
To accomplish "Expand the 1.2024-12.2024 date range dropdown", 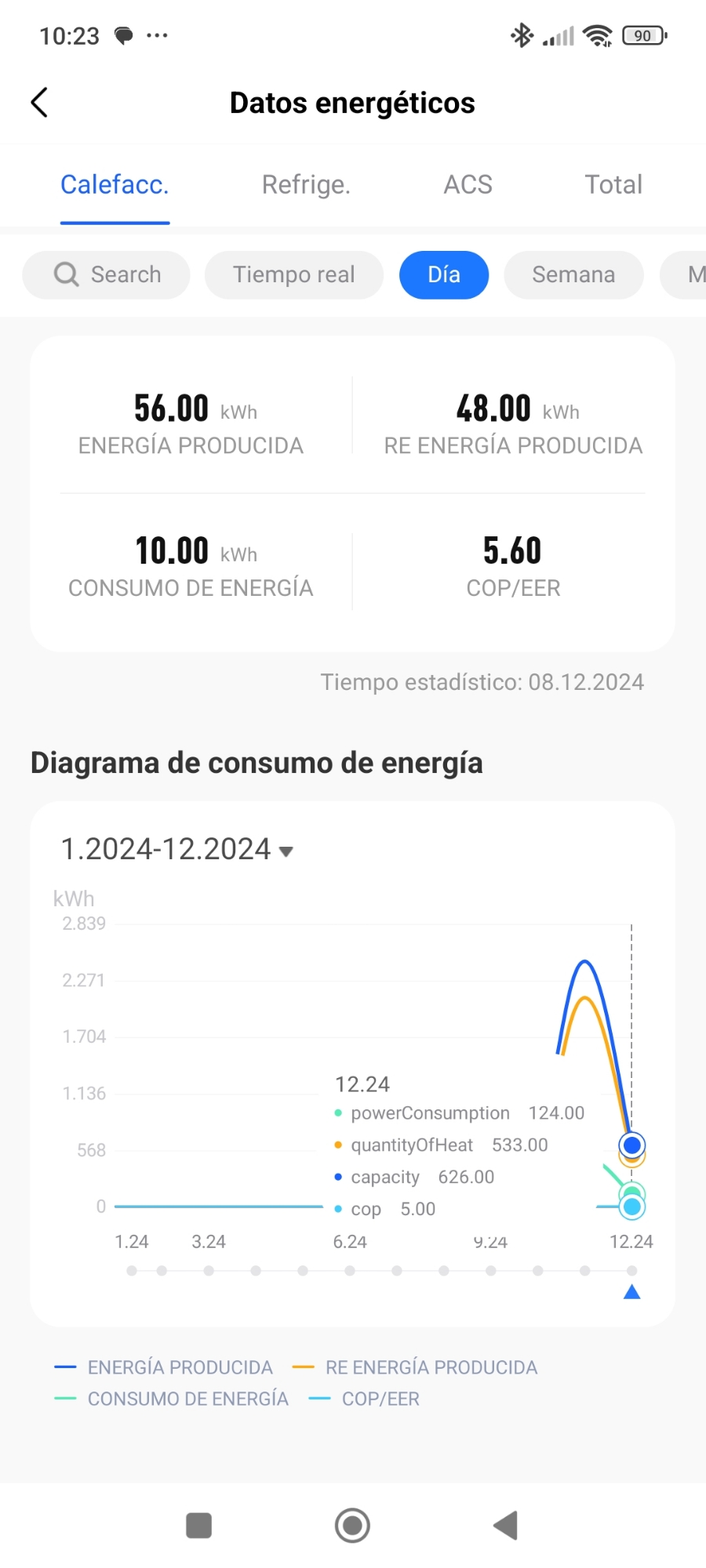I will (177, 850).
